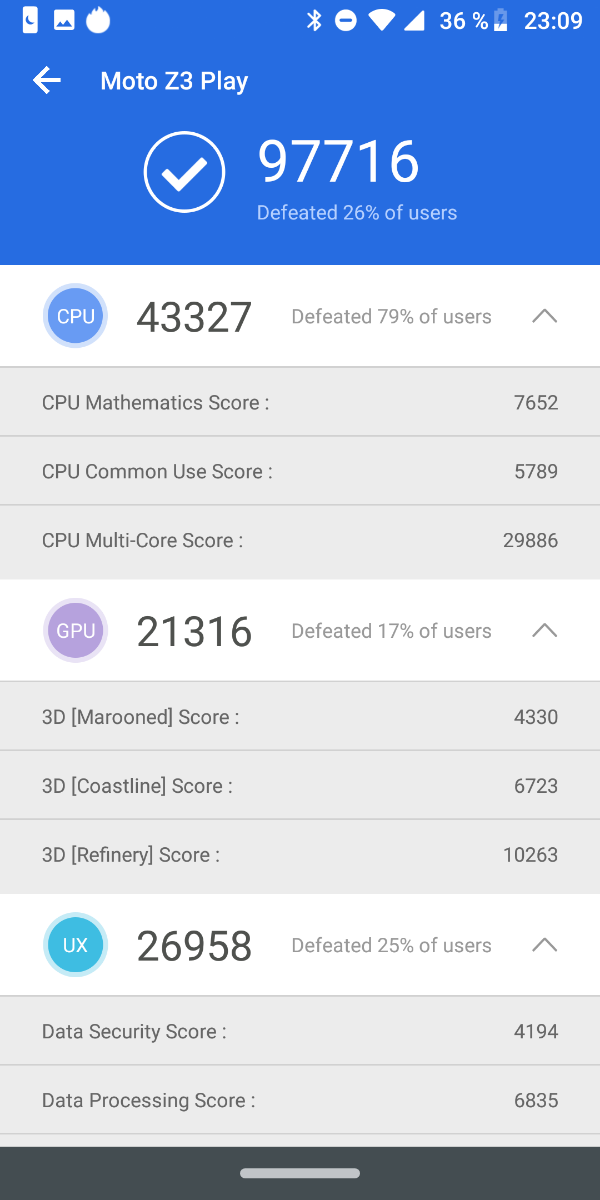The width and height of the screenshot is (600, 1200).
Task: Collapse the CPU score section
Action: click(544, 316)
